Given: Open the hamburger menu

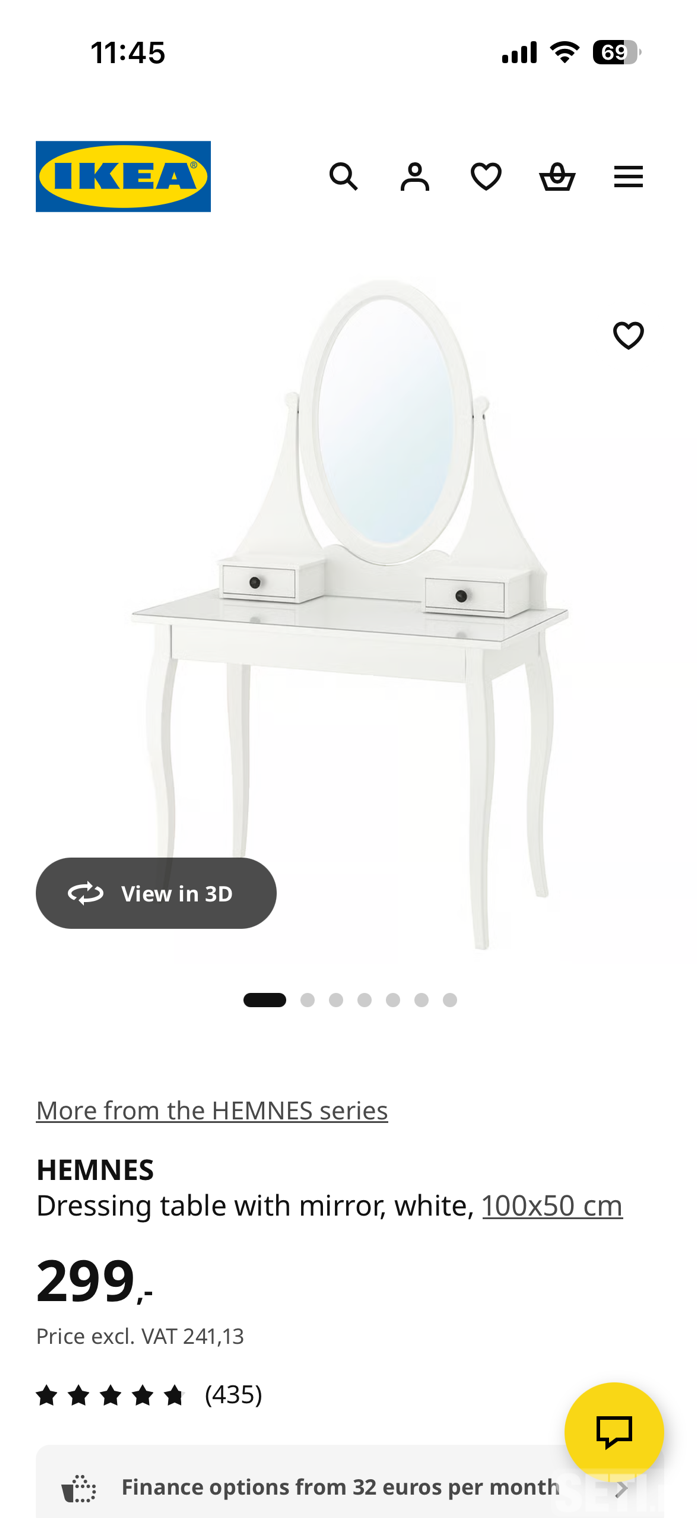Looking at the screenshot, I should point(628,177).
